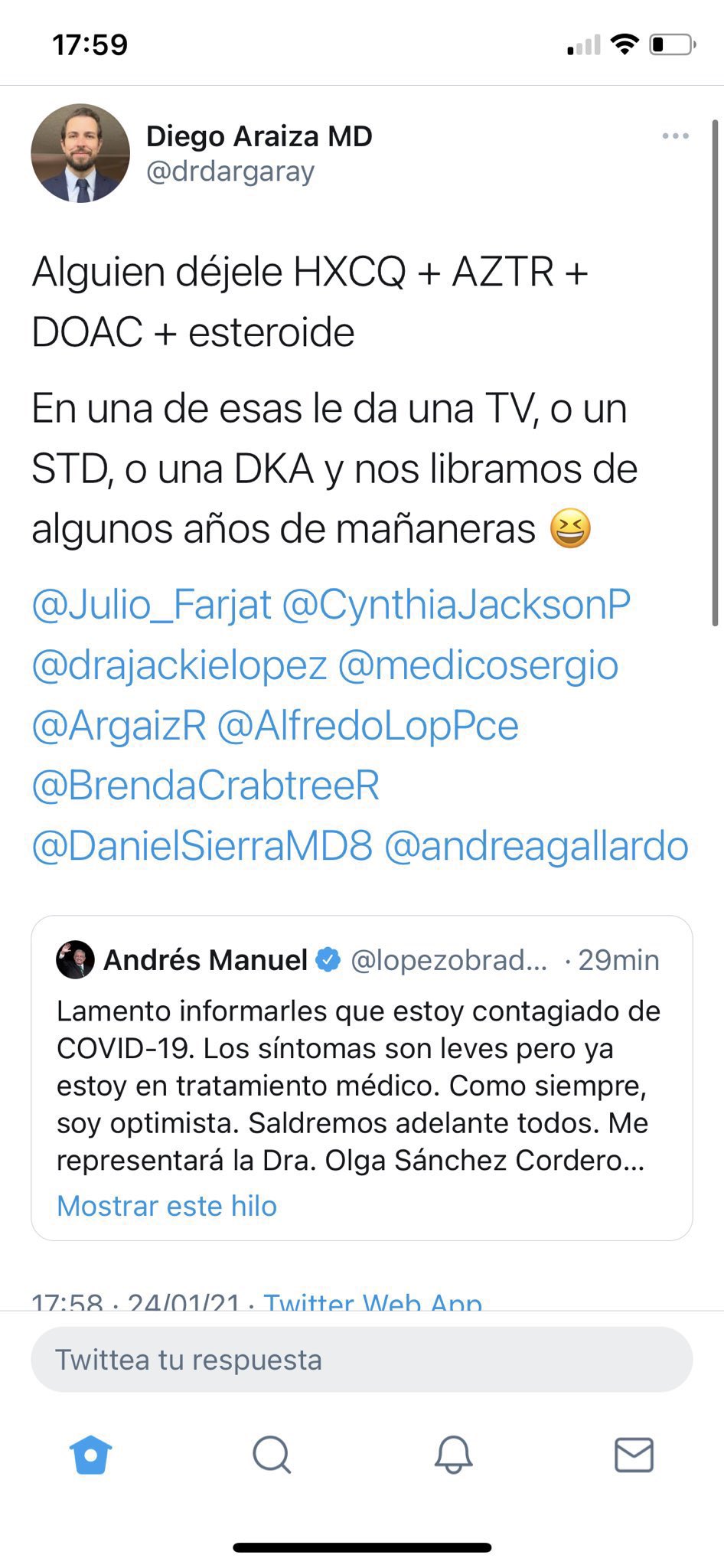Screen dimensions: 724x1568
Task: View the @DanielSierraMD8 profile
Action: (202, 846)
